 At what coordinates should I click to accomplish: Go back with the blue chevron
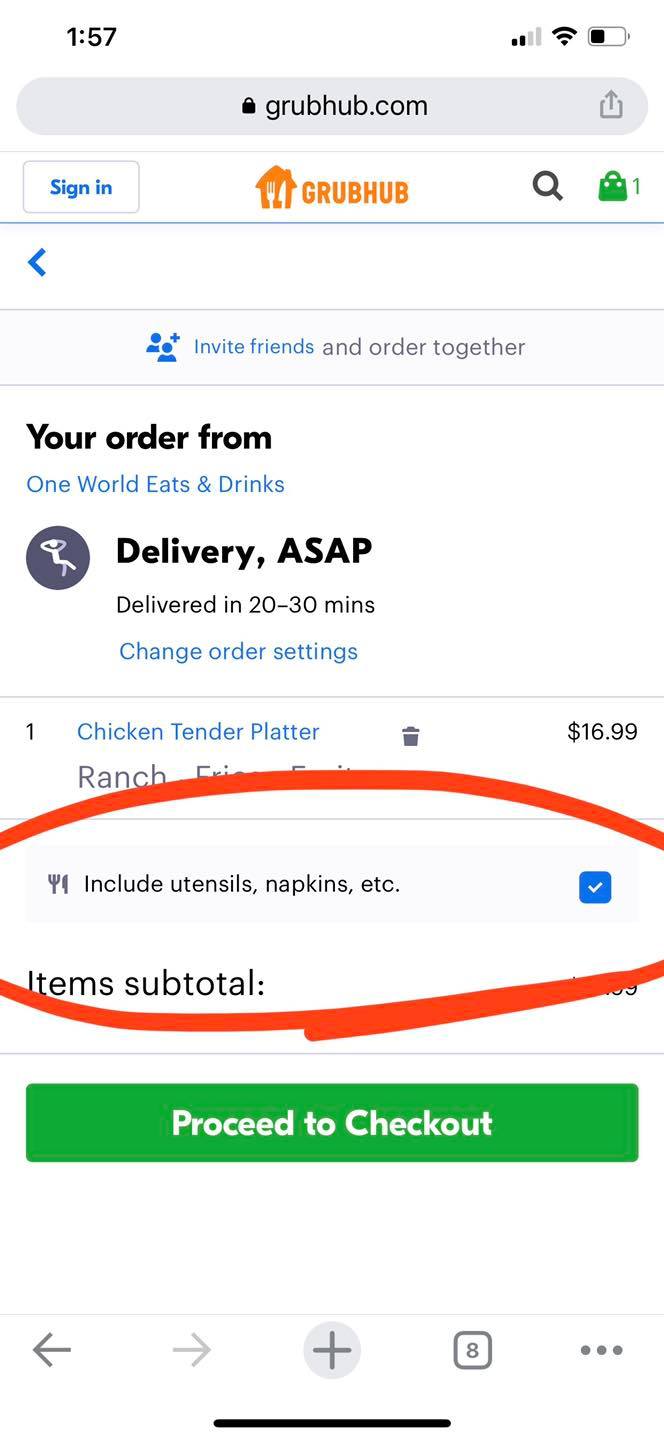37,263
